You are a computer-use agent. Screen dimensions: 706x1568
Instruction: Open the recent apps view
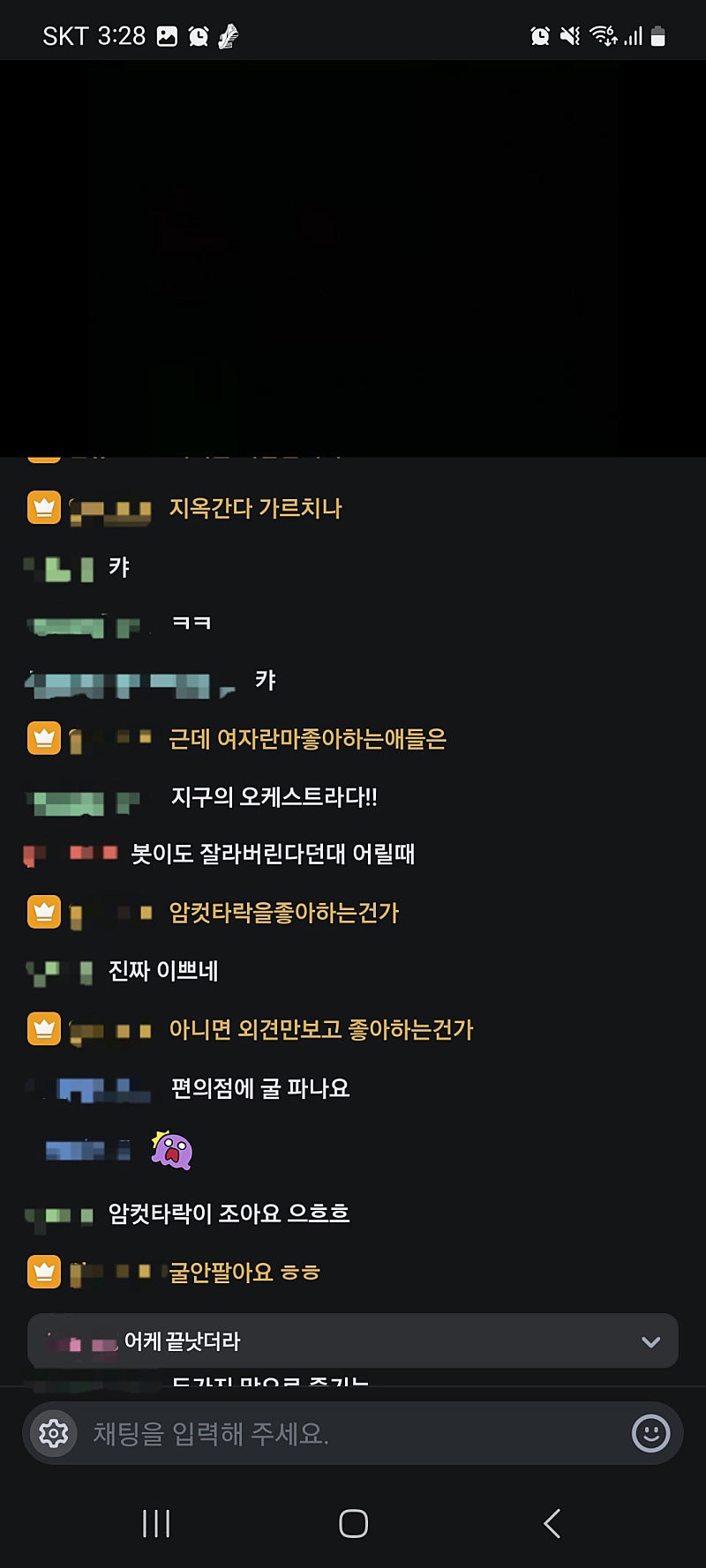tap(156, 1523)
